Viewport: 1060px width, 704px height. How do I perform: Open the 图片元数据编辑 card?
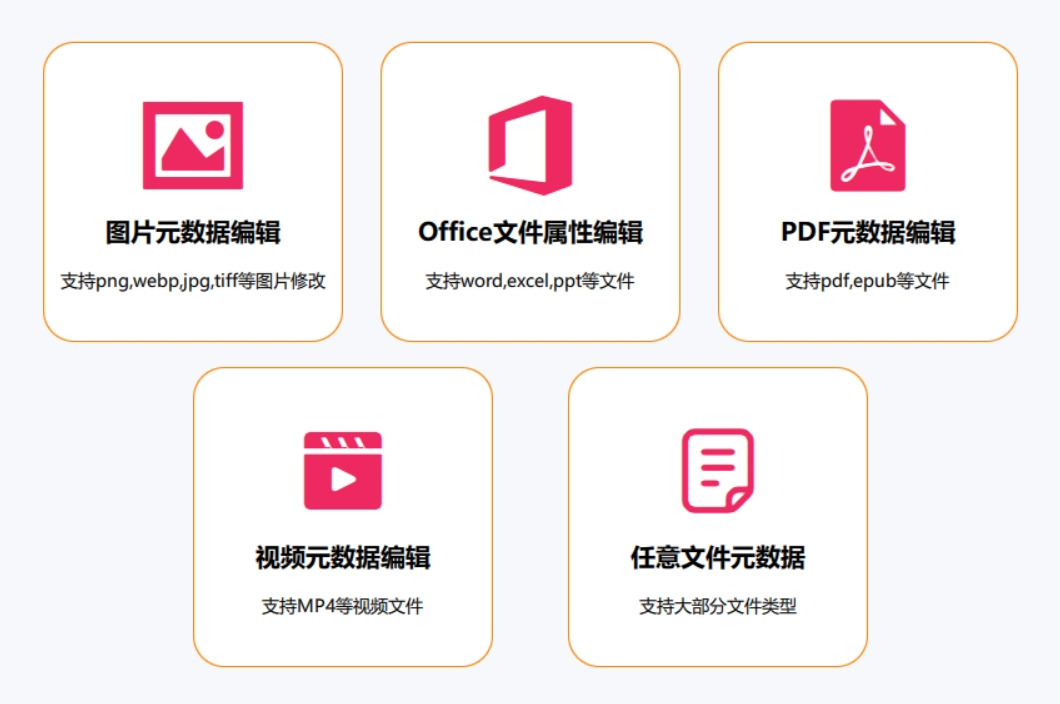193,192
